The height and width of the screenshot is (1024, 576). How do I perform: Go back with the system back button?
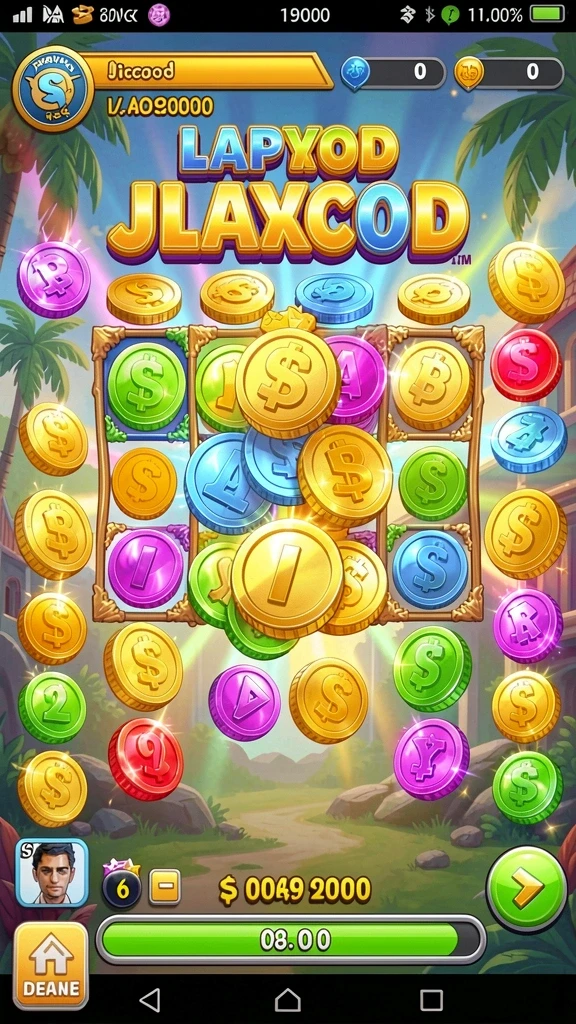point(151,1000)
